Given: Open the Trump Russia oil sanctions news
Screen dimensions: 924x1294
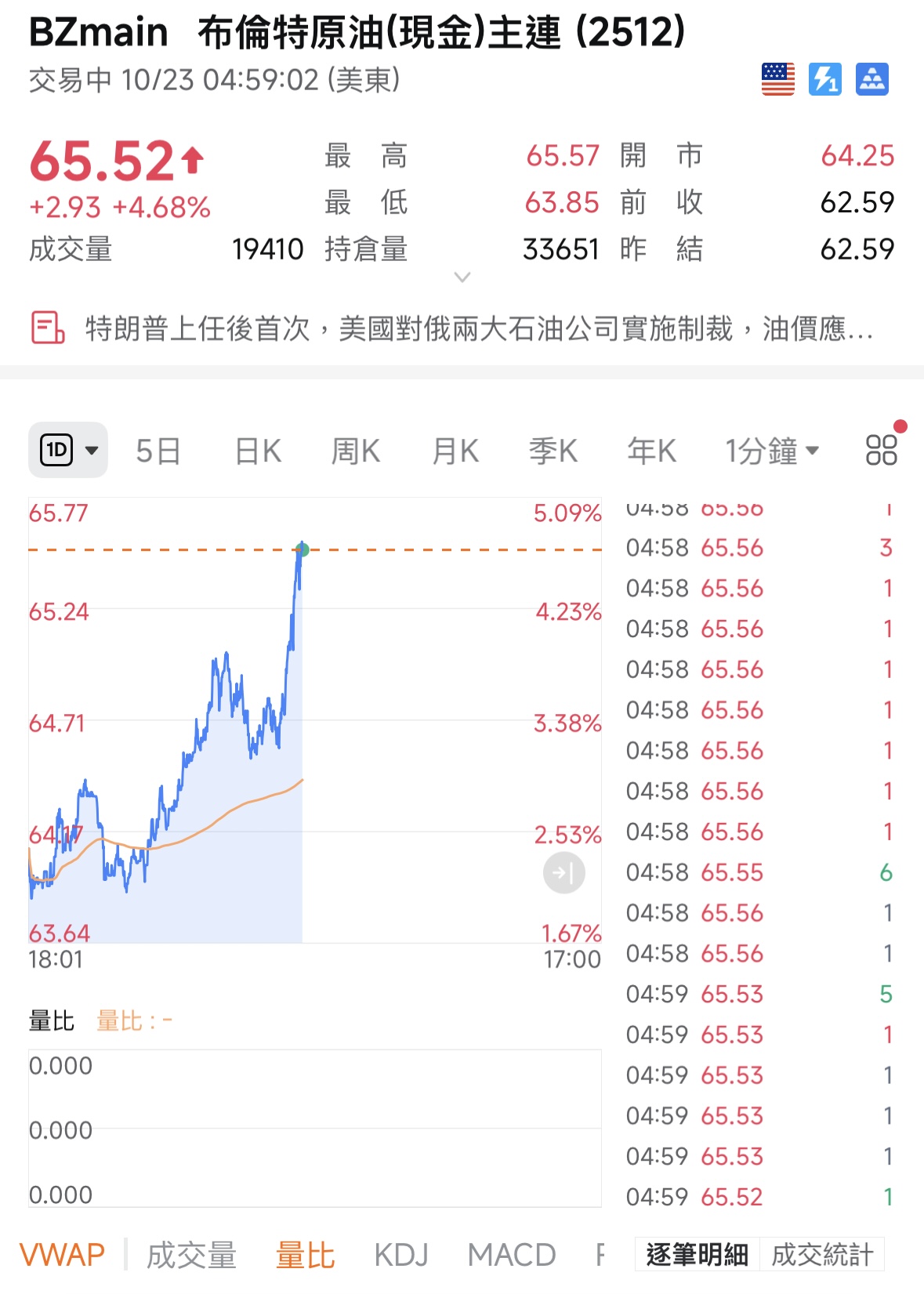Looking at the screenshot, I should [478, 328].
